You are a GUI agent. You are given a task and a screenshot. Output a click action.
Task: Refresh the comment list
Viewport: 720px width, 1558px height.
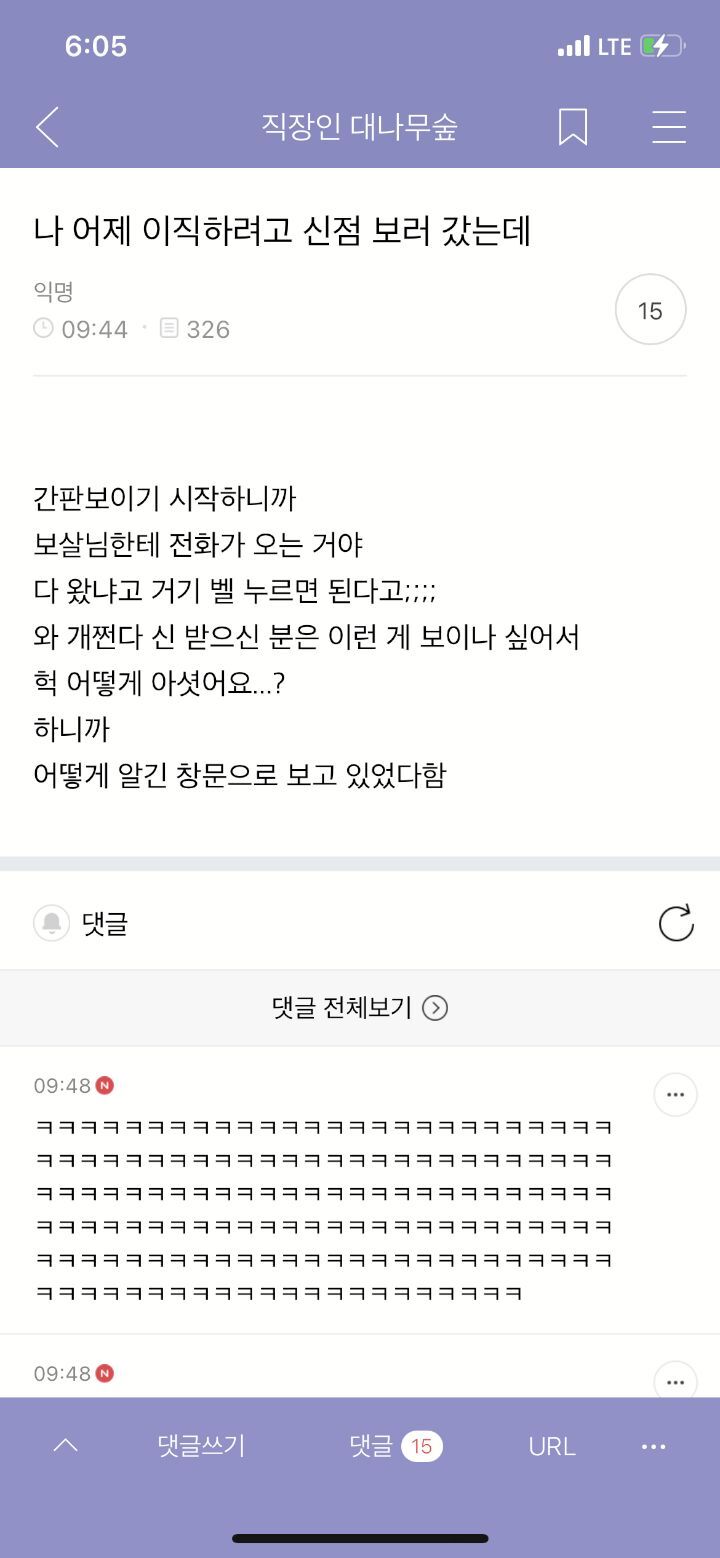tap(677, 923)
